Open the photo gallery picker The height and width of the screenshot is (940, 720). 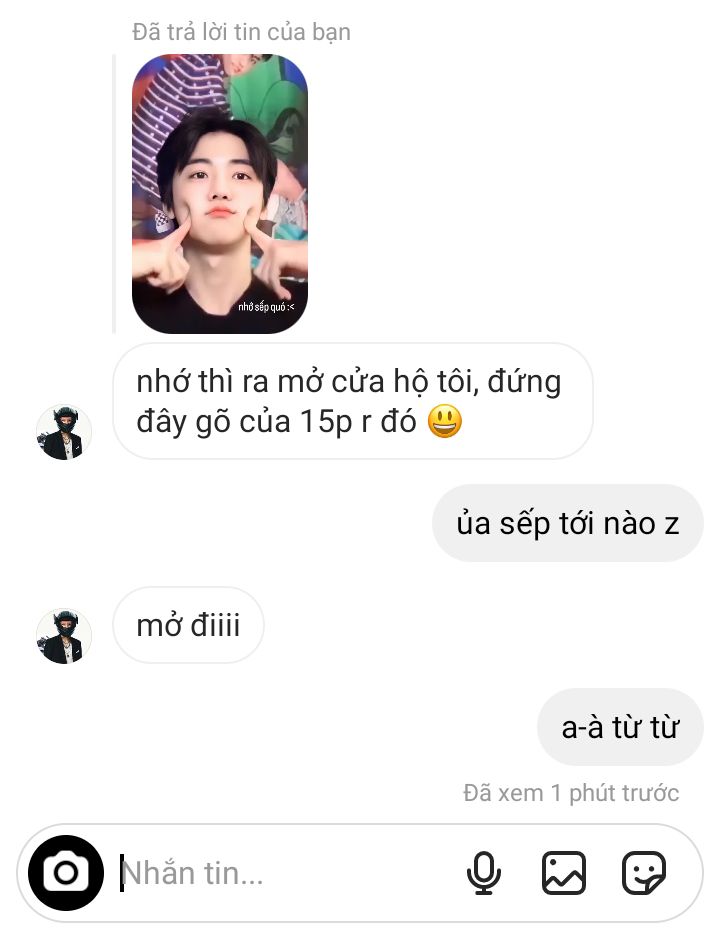coord(564,873)
